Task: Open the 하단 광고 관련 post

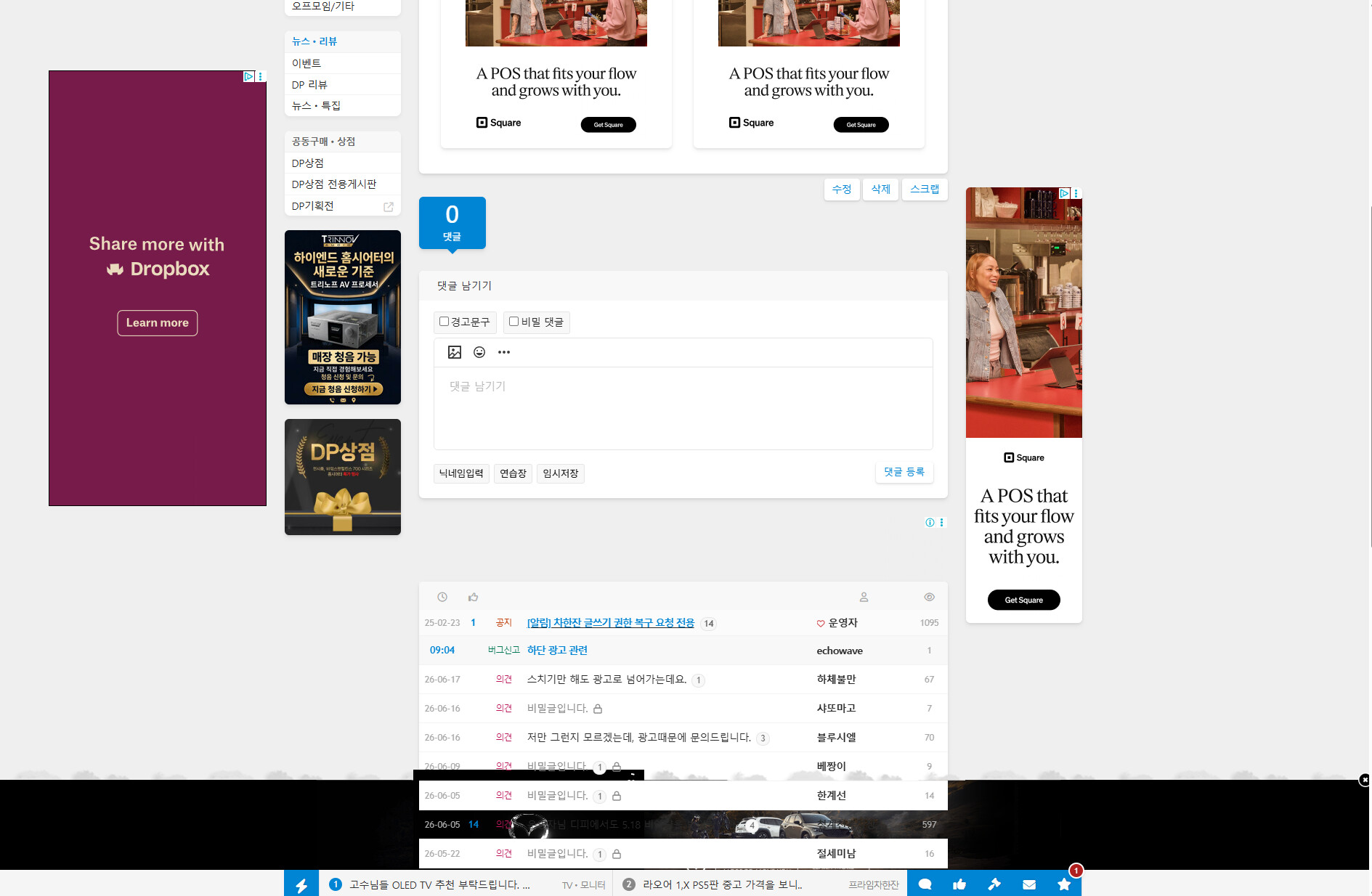Action: [557, 651]
